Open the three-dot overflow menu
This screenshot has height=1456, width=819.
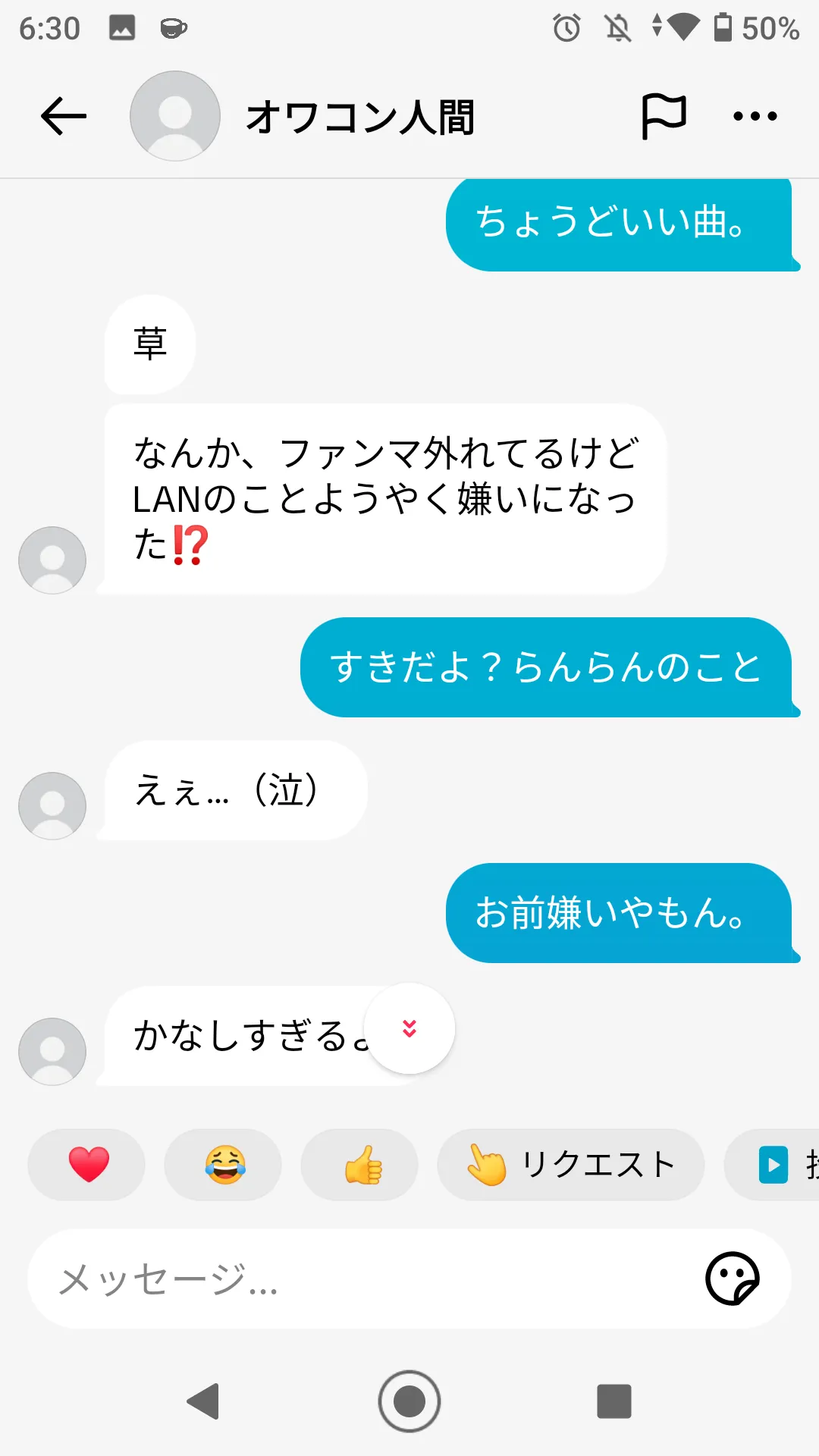tap(755, 117)
